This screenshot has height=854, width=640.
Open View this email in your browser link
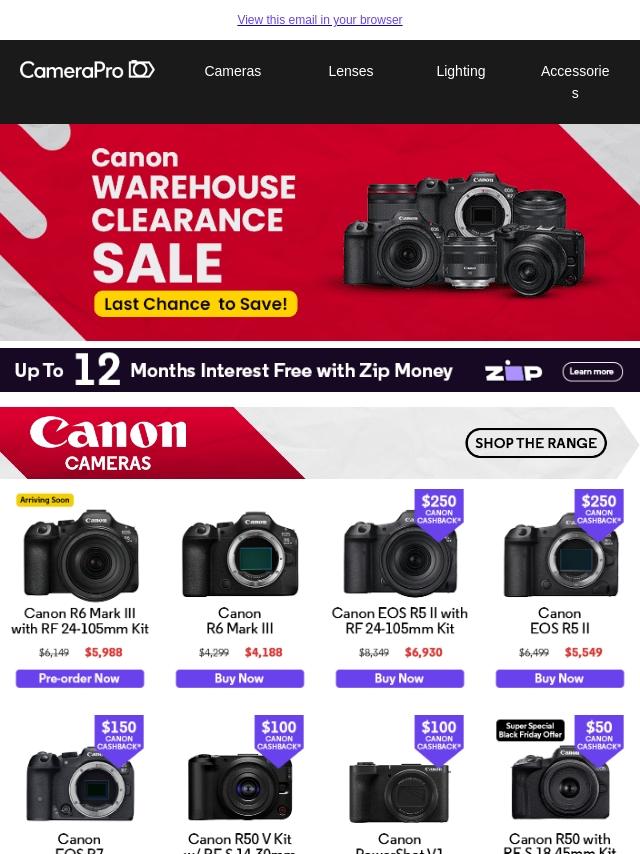(320, 20)
